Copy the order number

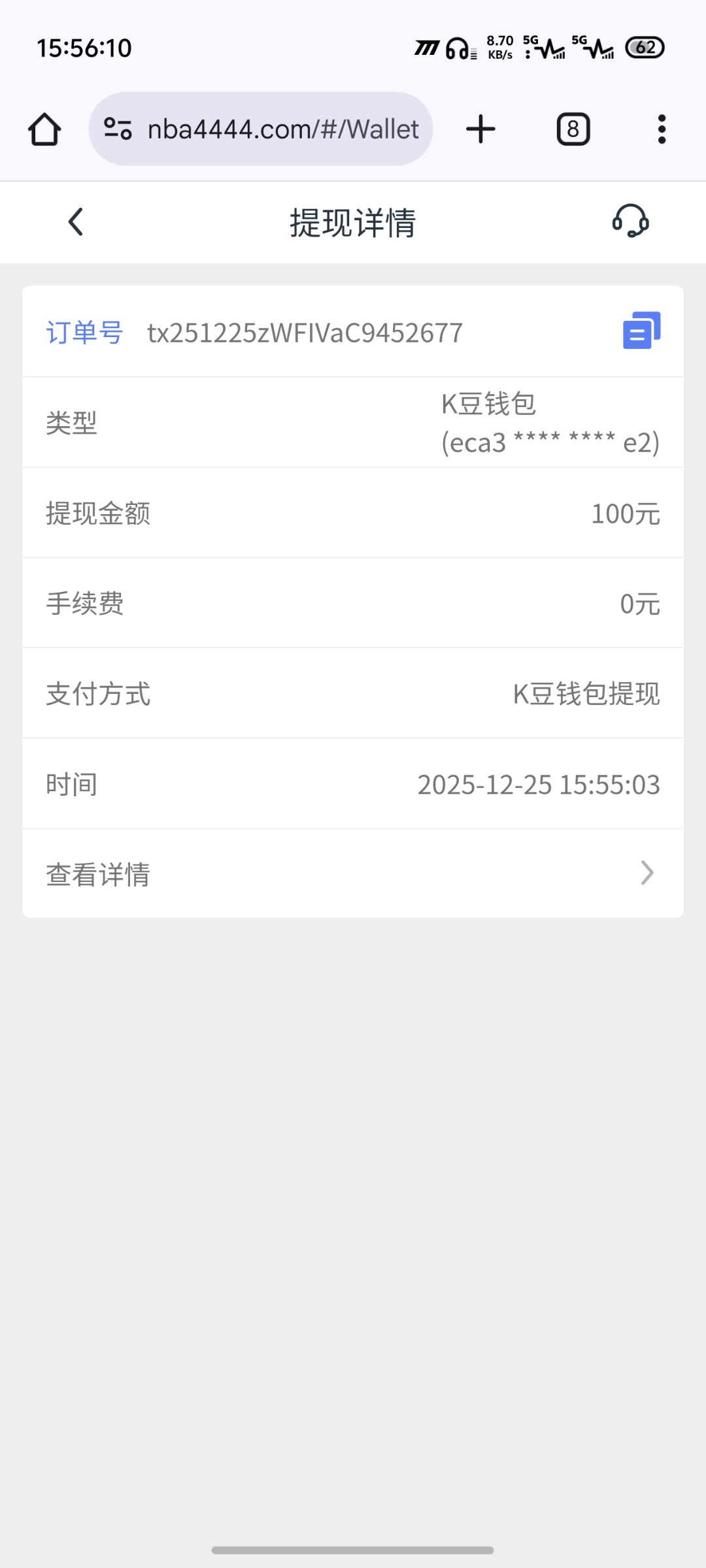pos(641,331)
